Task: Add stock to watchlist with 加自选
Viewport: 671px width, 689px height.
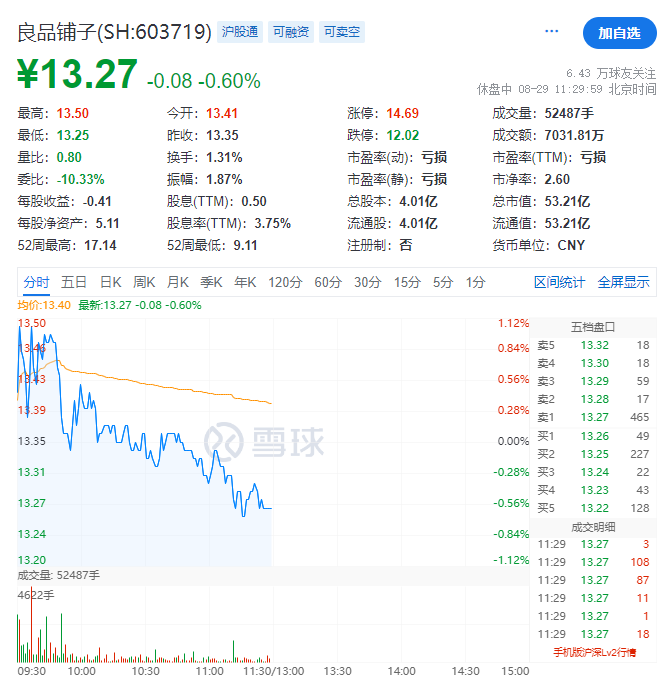Action: click(619, 33)
